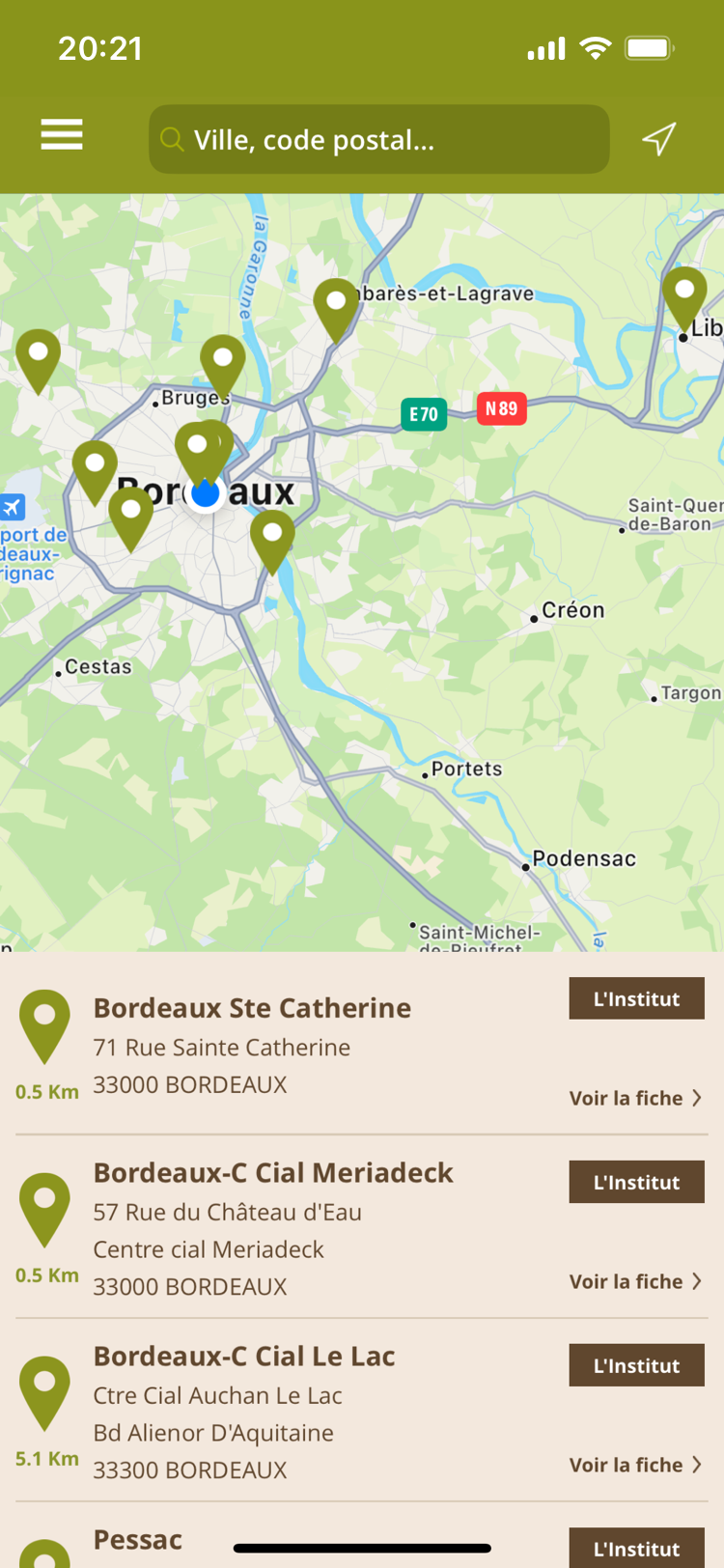Open the Pessac store listing
Viewport: 724px width, 1568px height.
pyautogui.click(x=138, y=1540)
